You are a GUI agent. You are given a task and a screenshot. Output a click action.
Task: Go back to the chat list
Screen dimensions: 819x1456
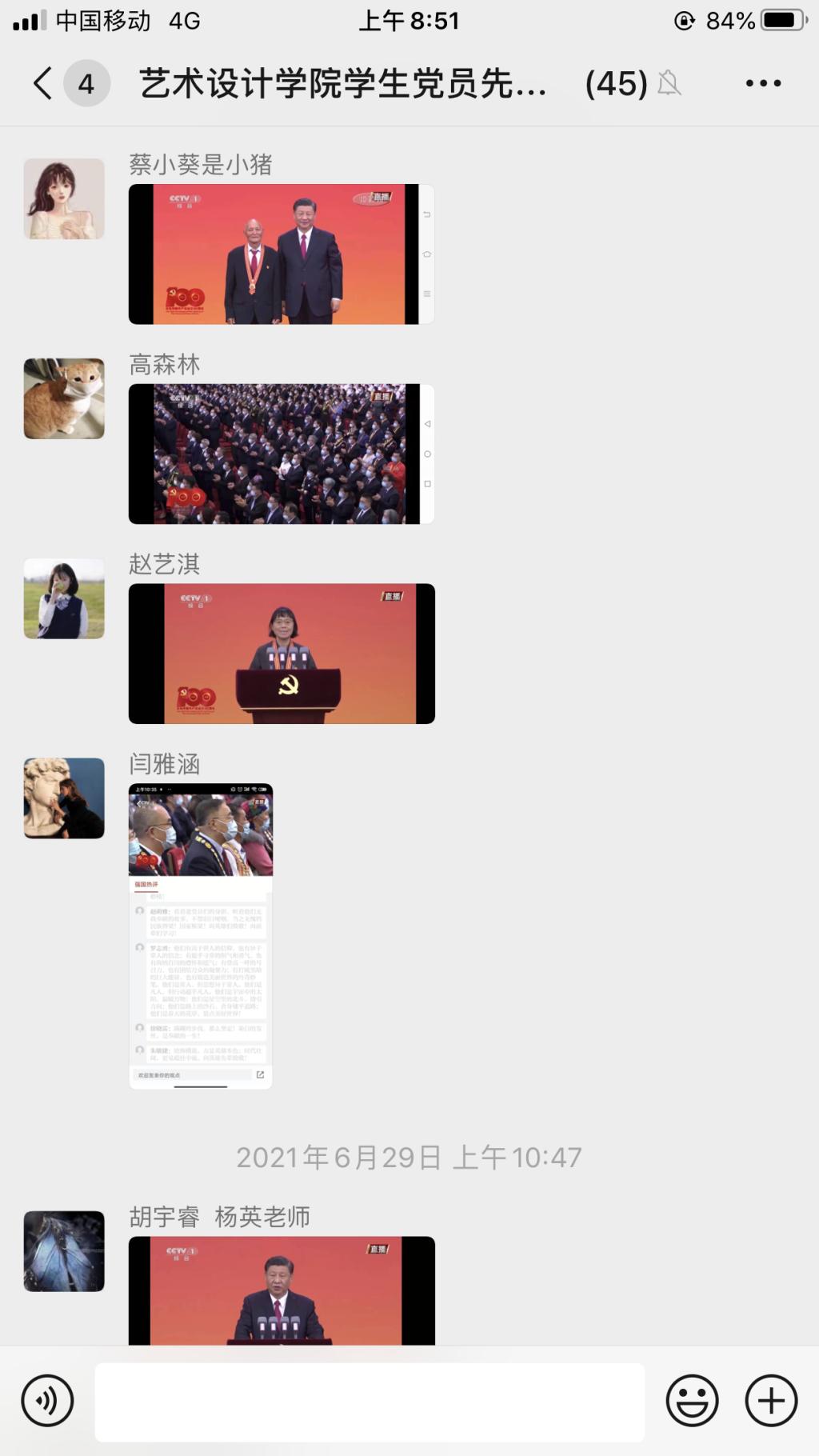click(x=44, y=83)
